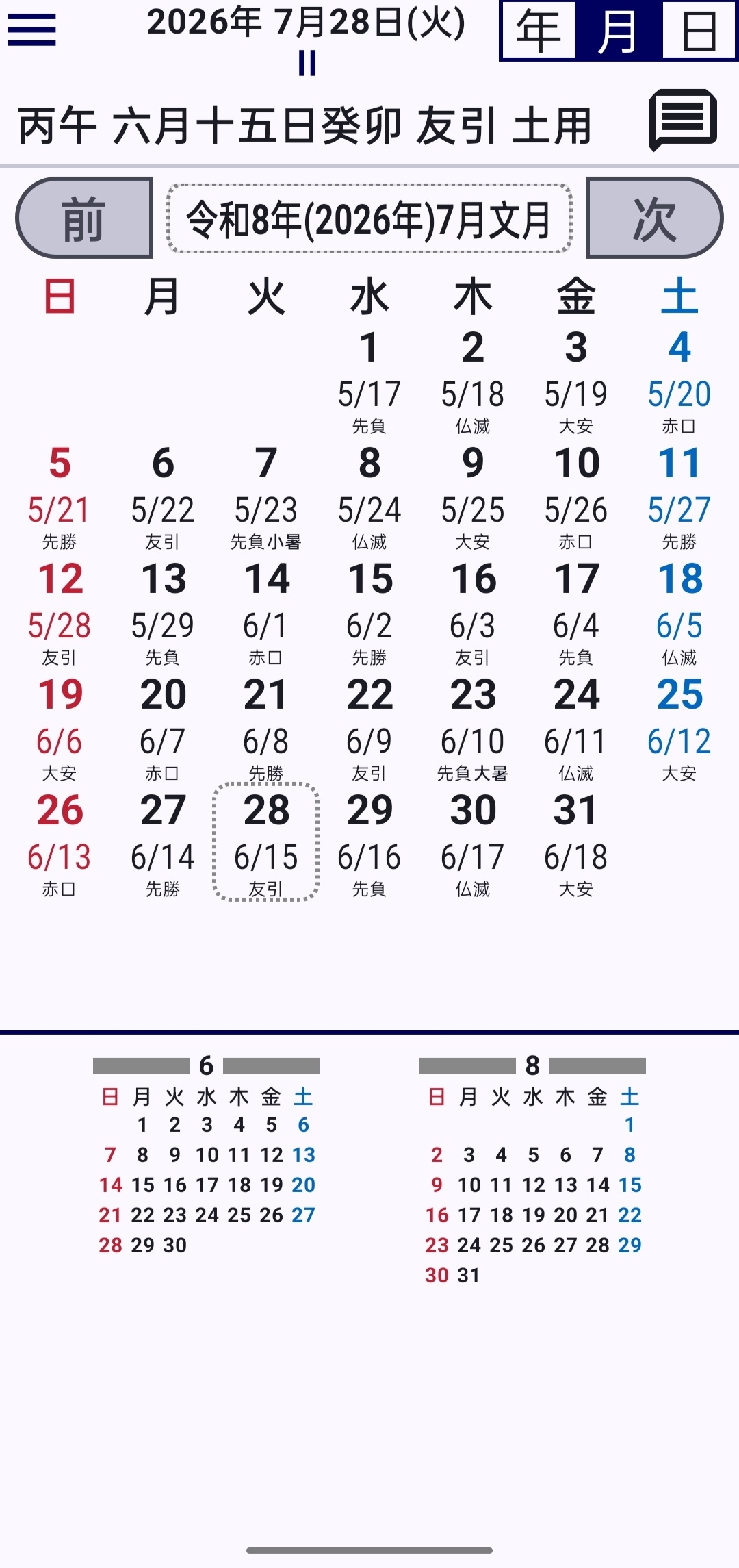Switch to the 日 (day) view
Screen dimensions: 739x1568
click(x=699, y=31)
